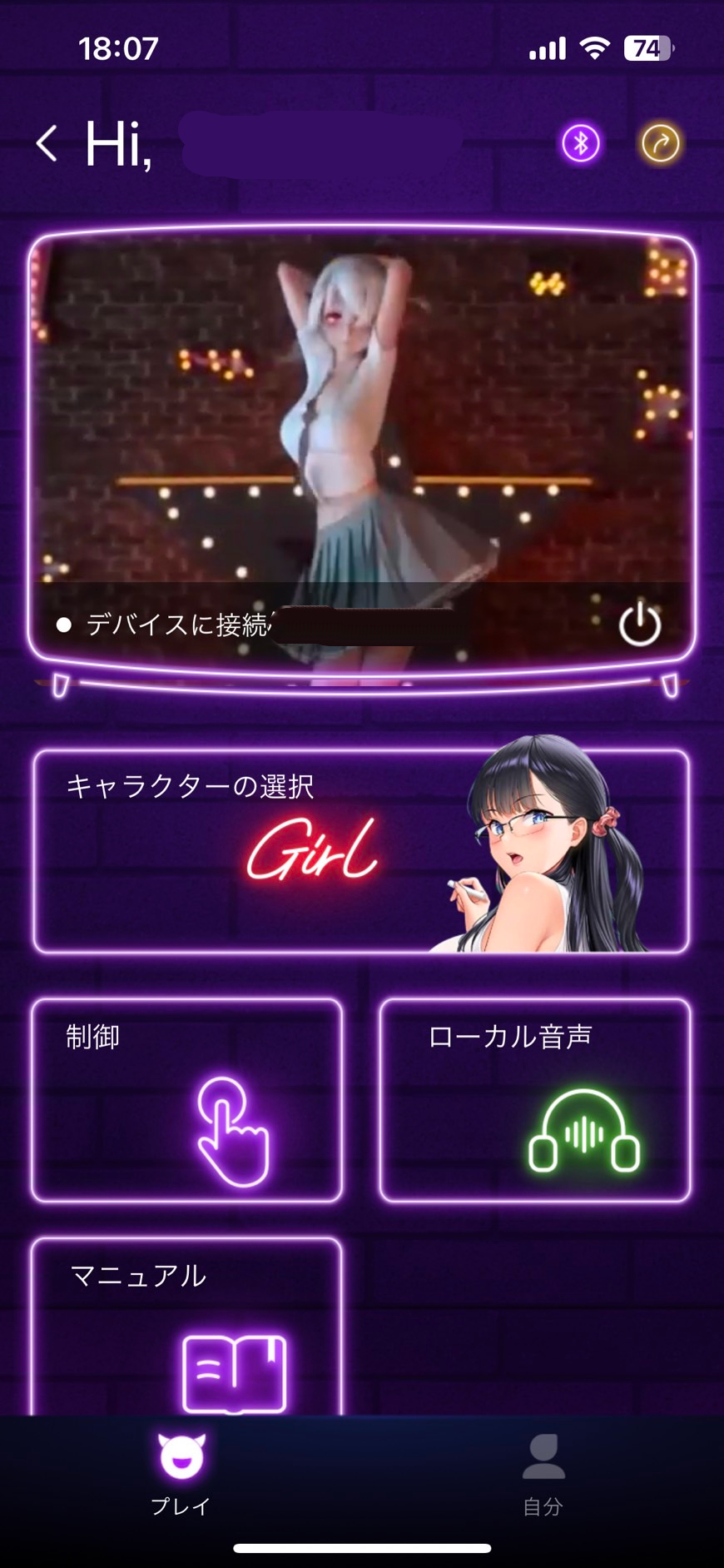The height and width of the screenshot is (1568, 724).
Task: Open the Bluetooth connection icon
Action: pyautogui.click(x=581, y=143)
